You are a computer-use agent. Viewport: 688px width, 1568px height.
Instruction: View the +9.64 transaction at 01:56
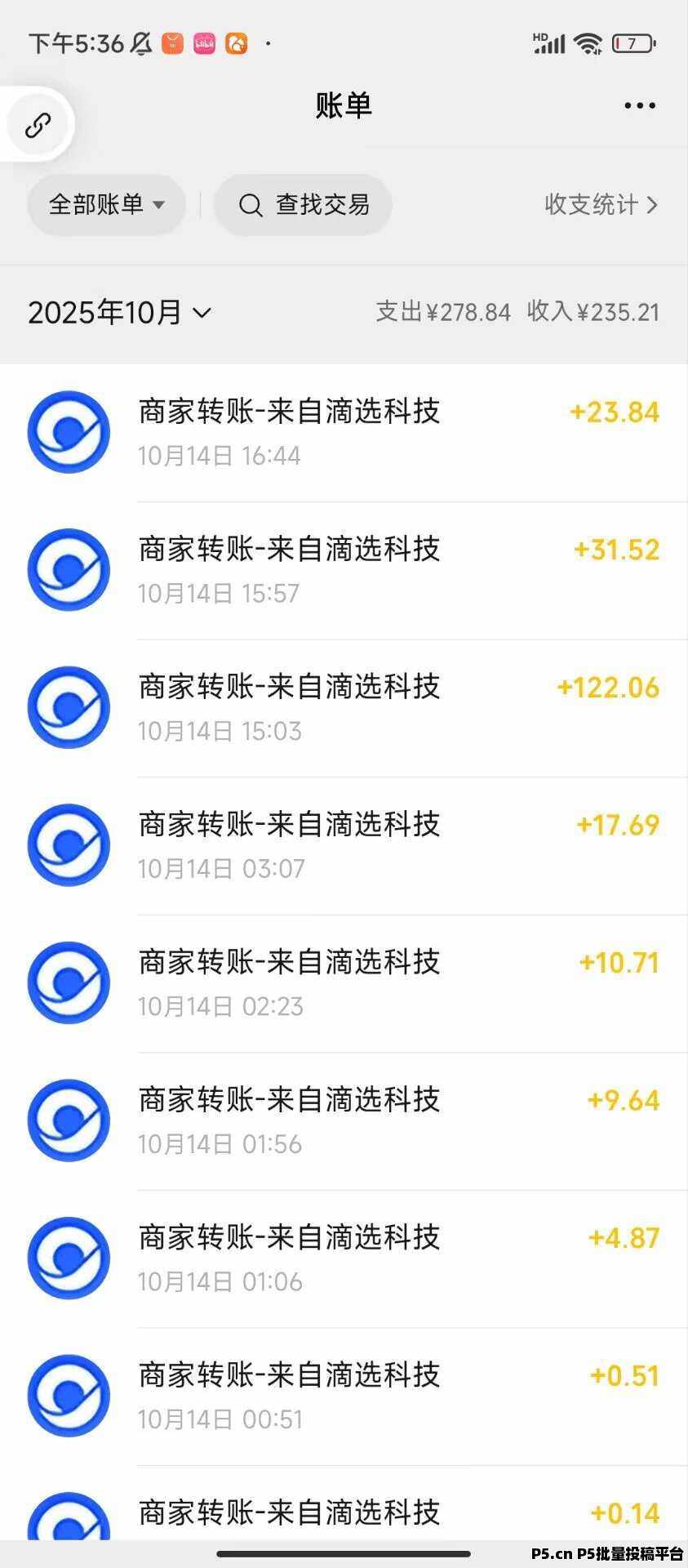tap(343, 1120)
